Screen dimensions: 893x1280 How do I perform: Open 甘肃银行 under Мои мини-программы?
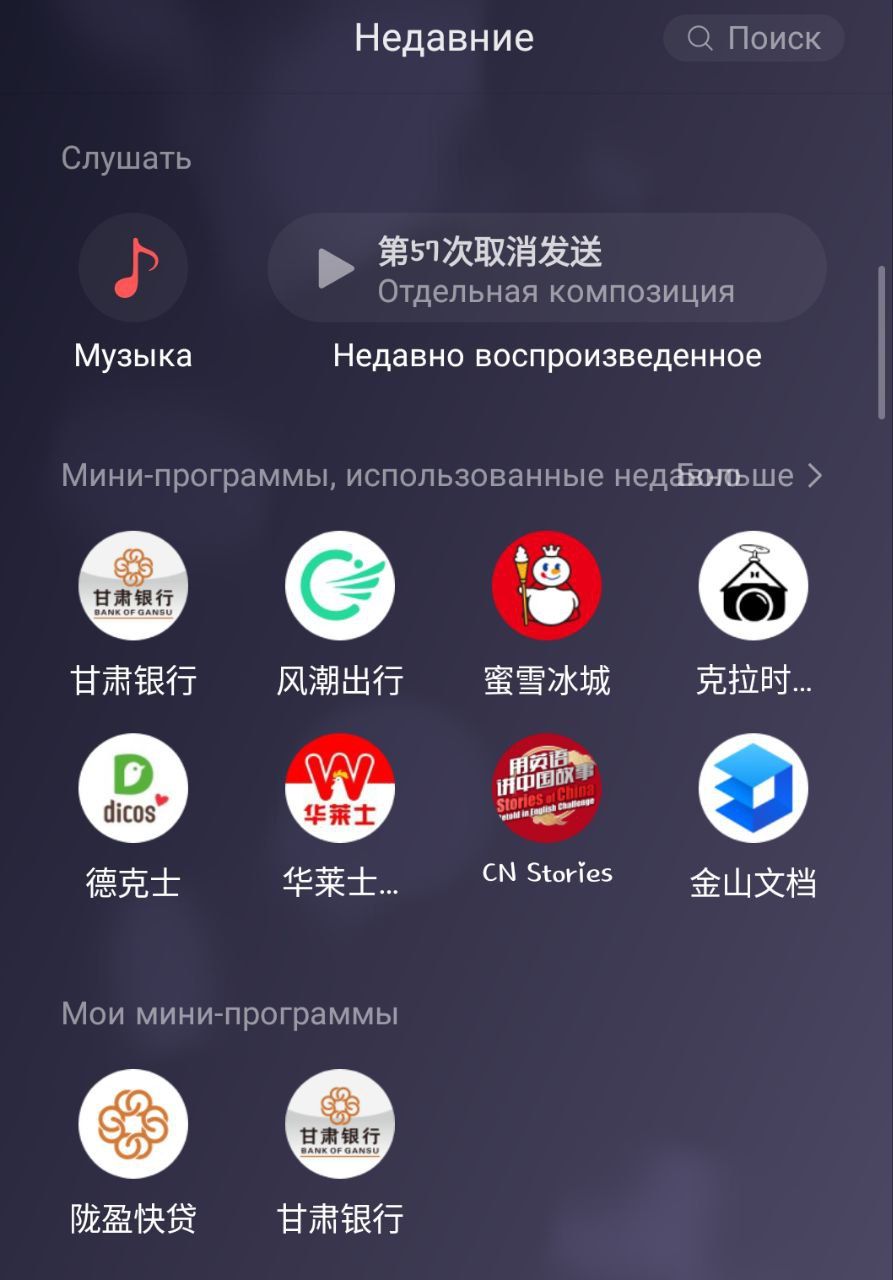coord(340,1125)
